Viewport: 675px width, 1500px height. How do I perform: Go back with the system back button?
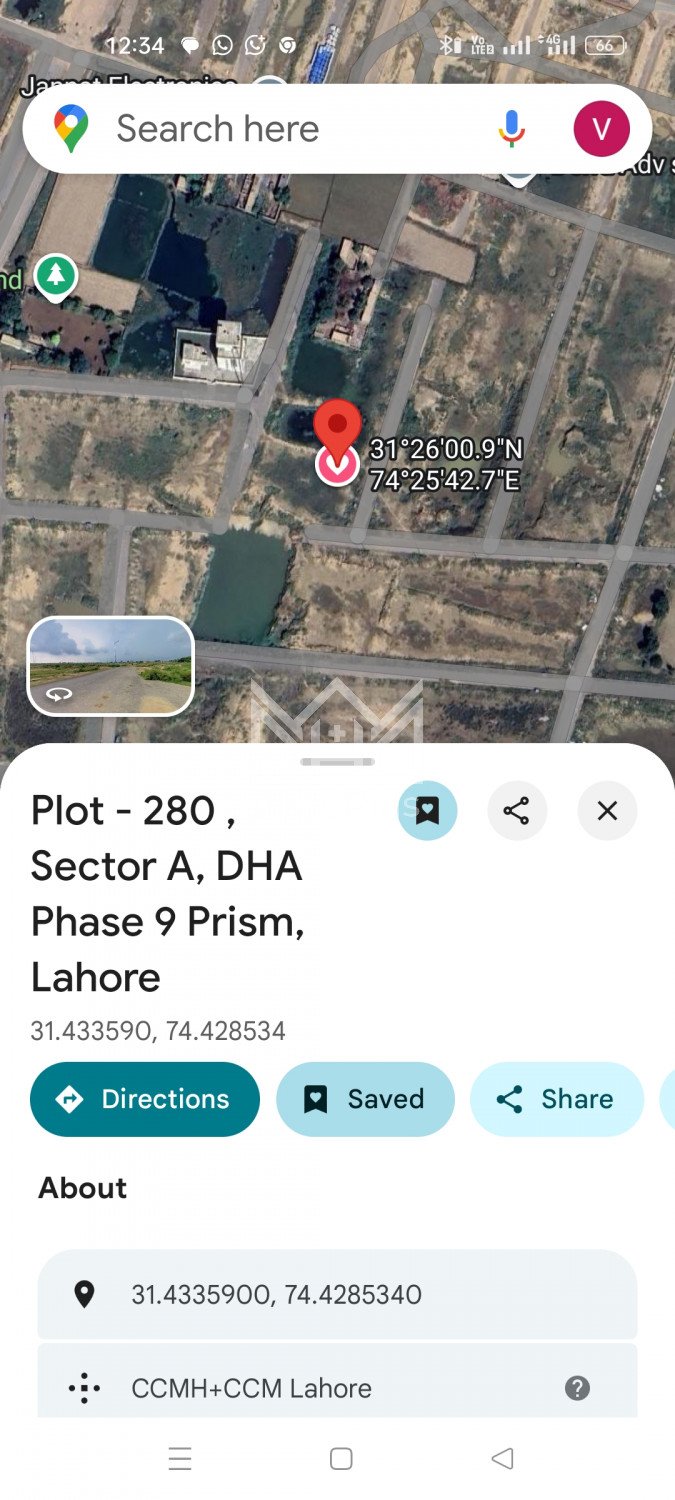pyautogui.click(x=502, y=1459)
